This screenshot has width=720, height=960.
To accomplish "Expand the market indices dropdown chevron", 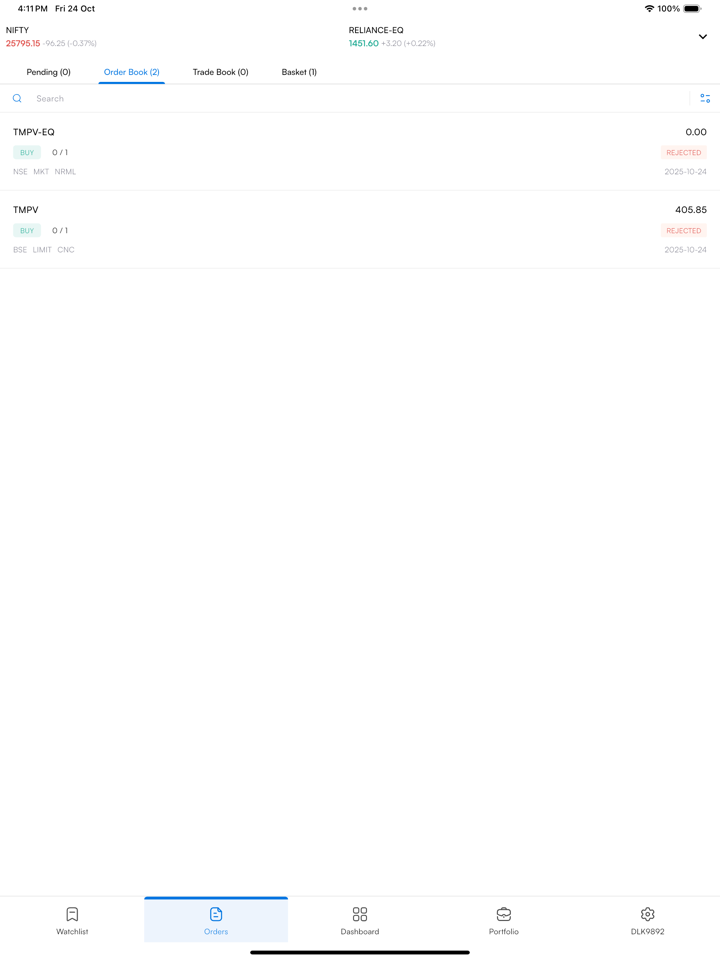I will [x=702, y=37].
